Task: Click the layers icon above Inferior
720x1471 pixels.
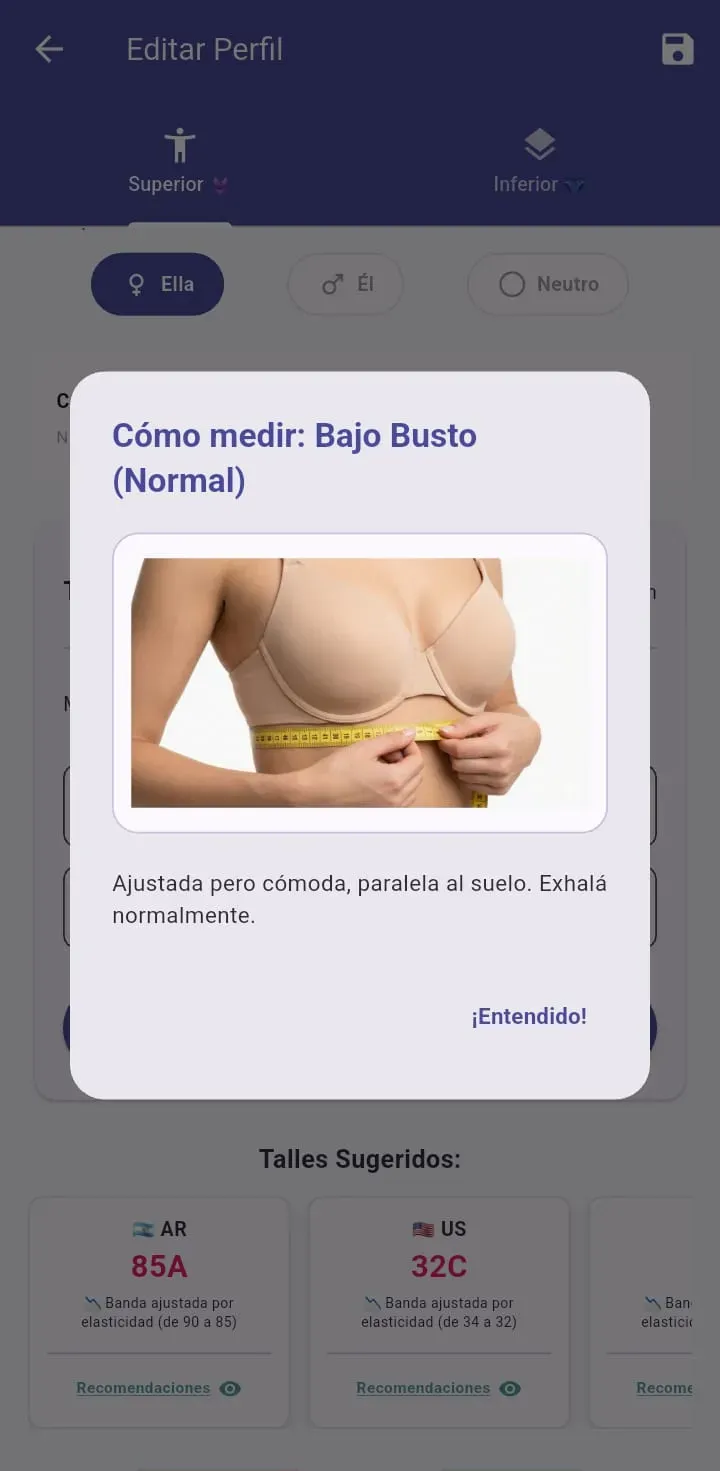Action: click(538, 142)
